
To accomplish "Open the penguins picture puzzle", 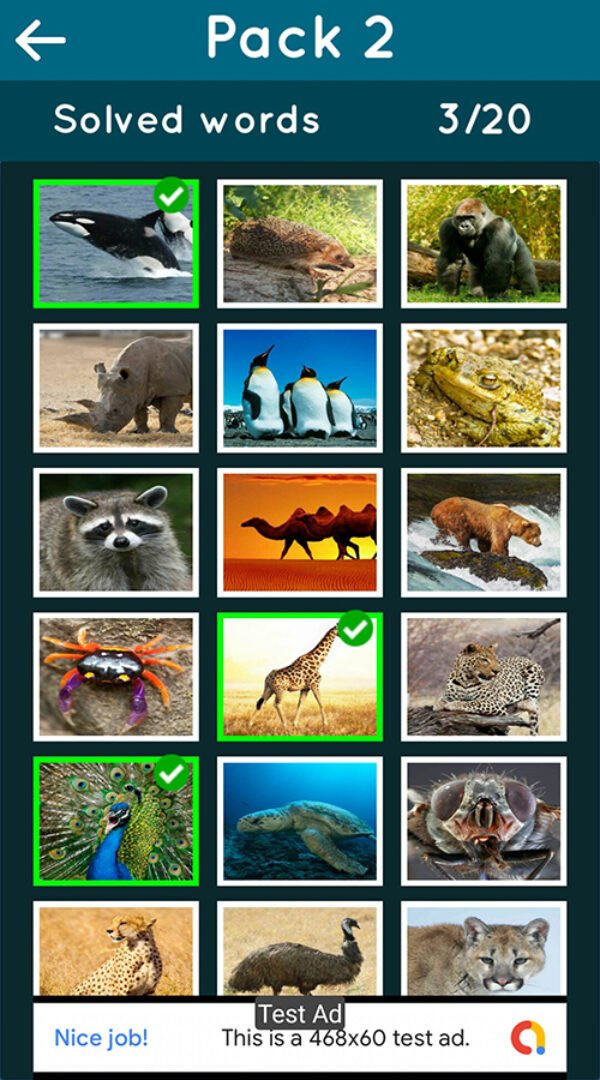I will pyautogui.click(x=300, y=387).
